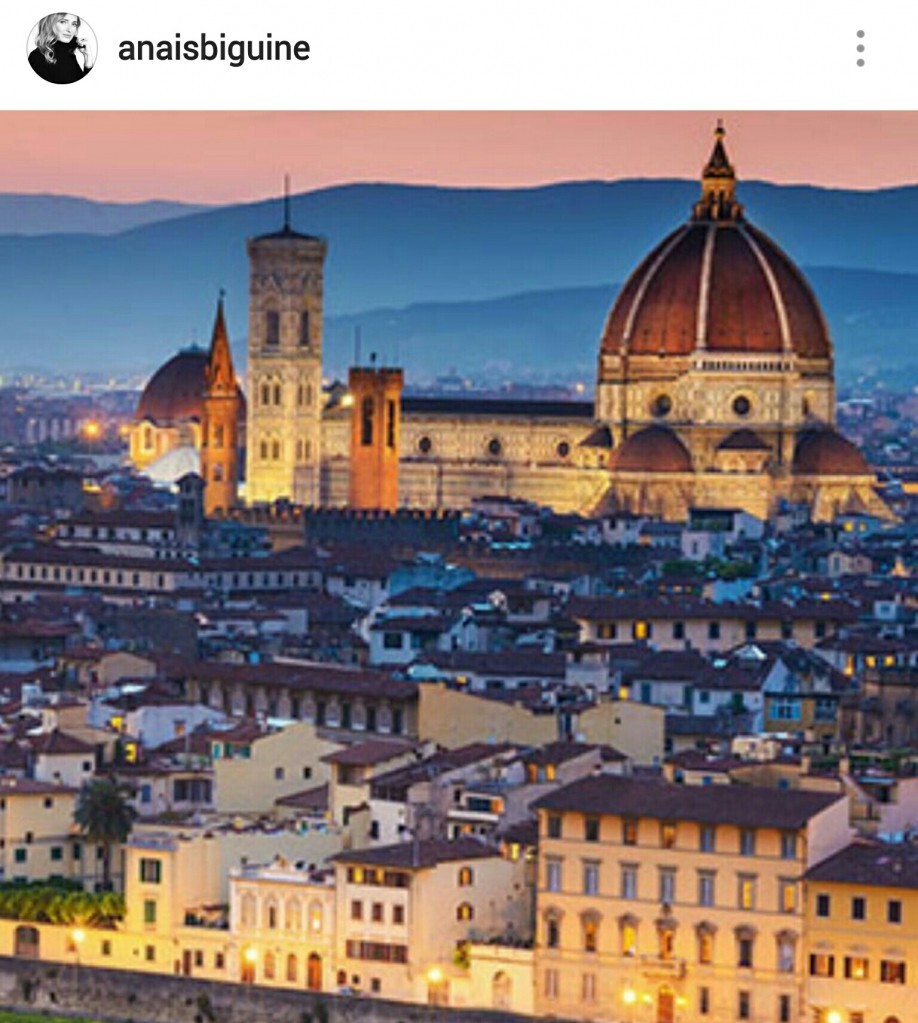The image size is (918, 1023).
Task: Tap the Florence cathedral post photo
Action: coord(459,566)
